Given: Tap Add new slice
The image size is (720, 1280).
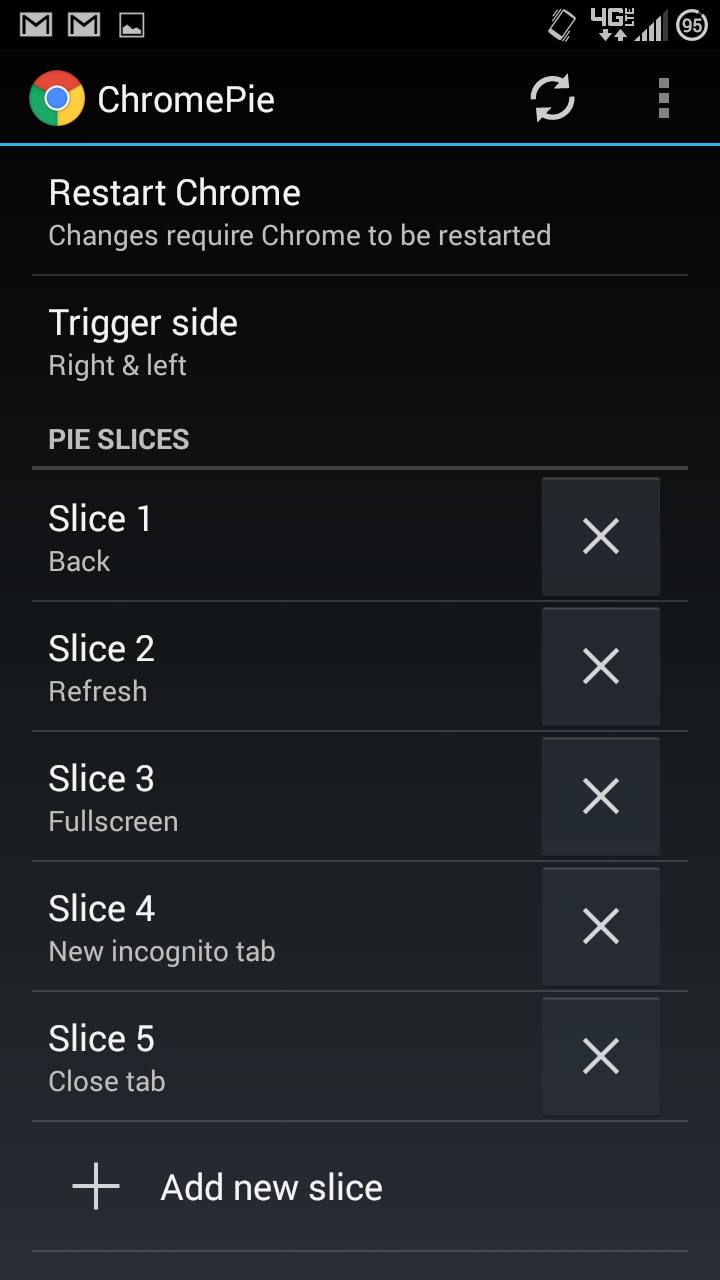Looking at the screenshot, I should coord(270,1186).
